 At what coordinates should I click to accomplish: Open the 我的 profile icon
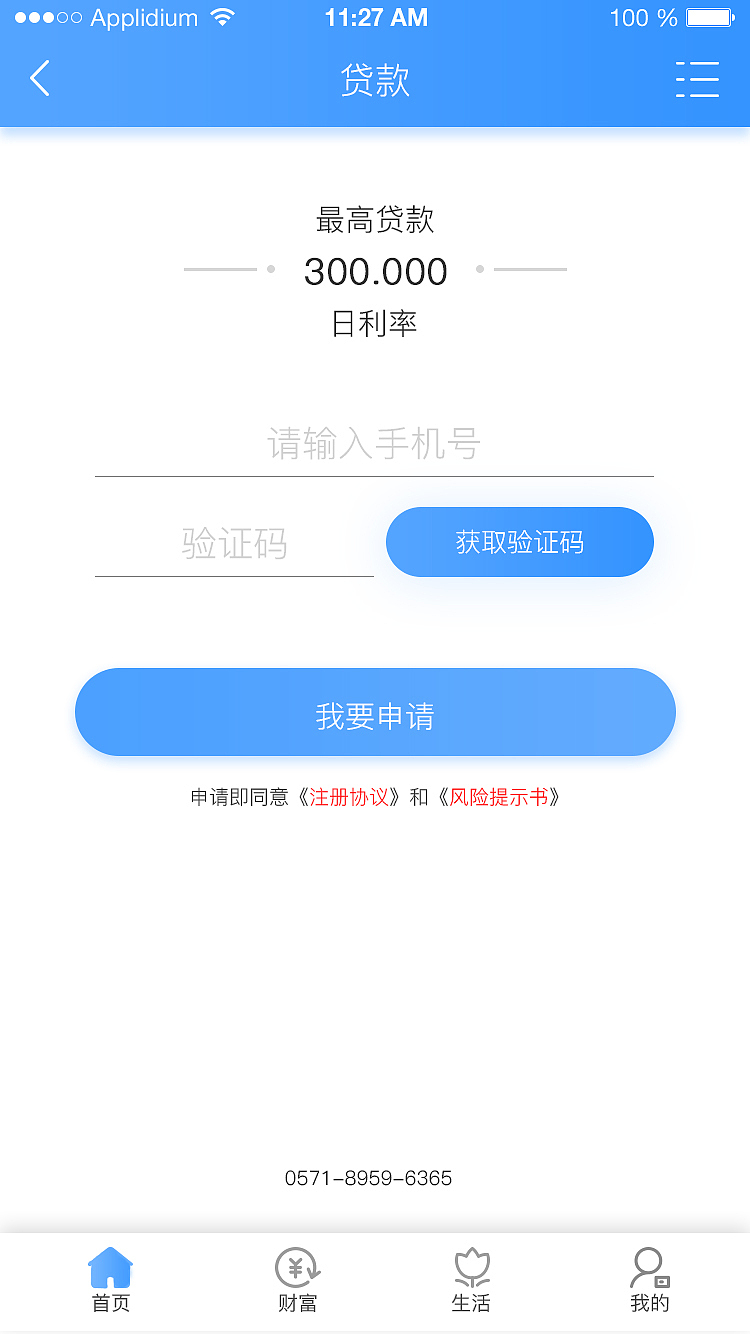tap(650, 1268)
